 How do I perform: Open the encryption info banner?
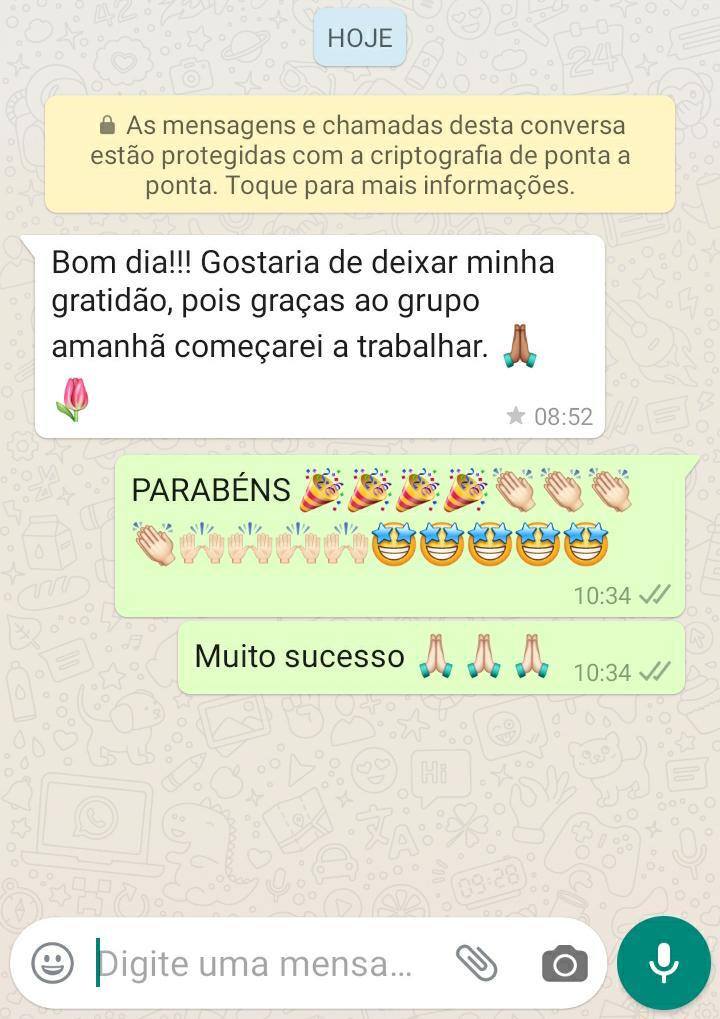360,155
